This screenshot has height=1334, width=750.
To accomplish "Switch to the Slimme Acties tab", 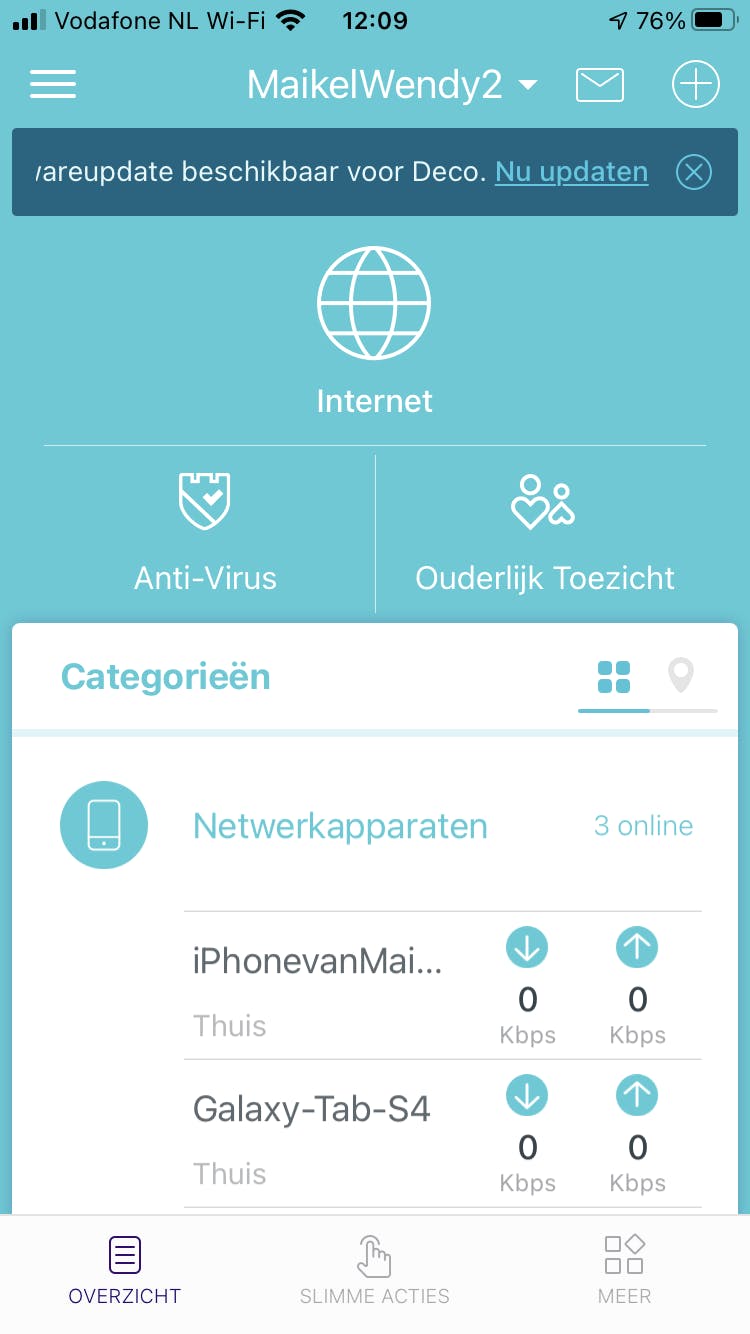I will point(374,1270).
